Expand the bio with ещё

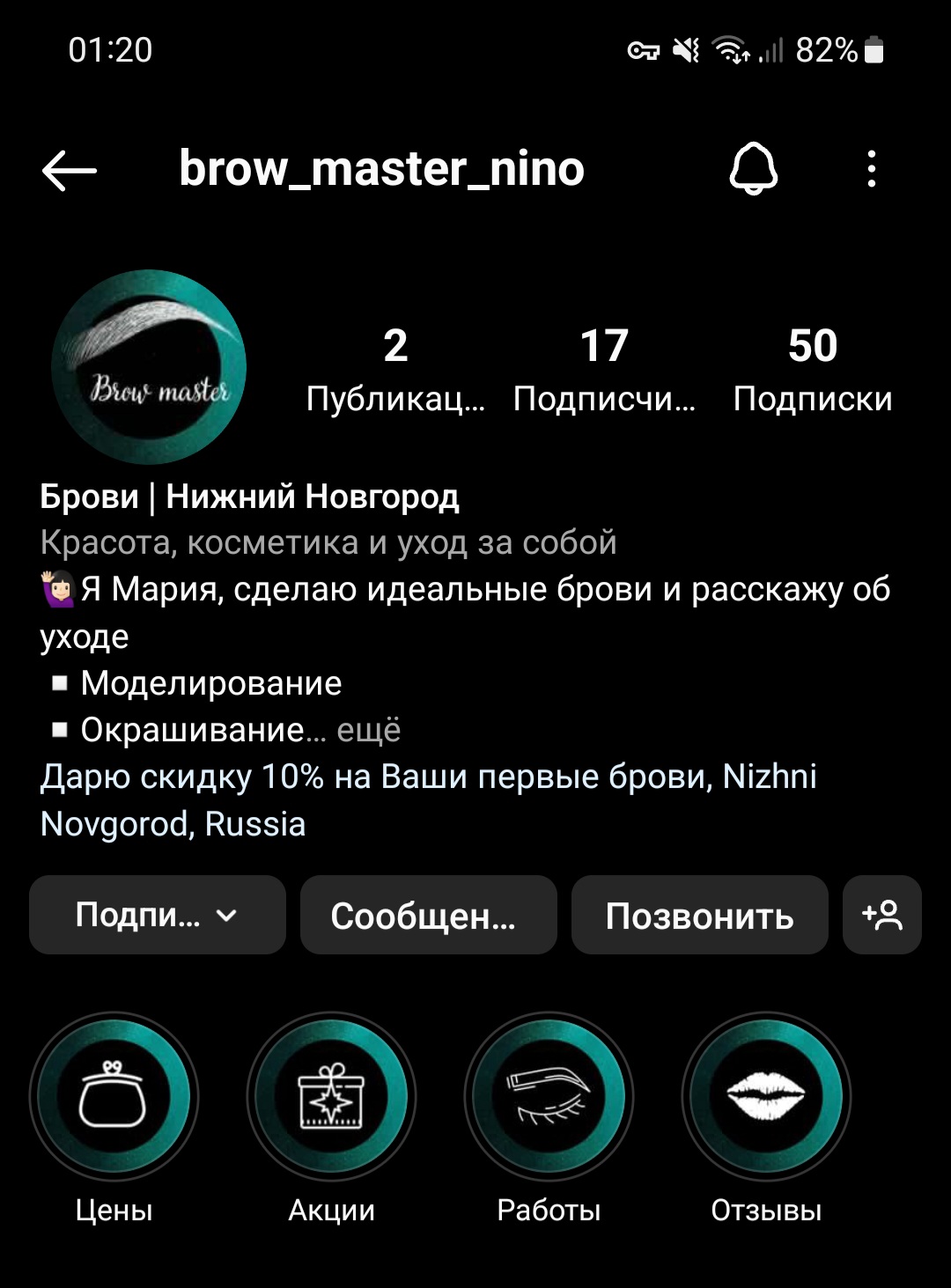pos(369,730)
